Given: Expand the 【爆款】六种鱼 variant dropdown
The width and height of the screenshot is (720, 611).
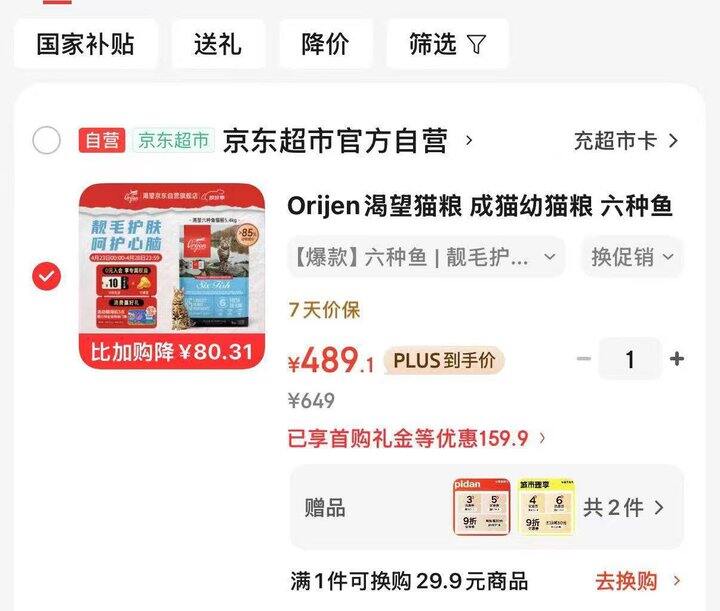Looking at the screenshot, I should [426, 257].
